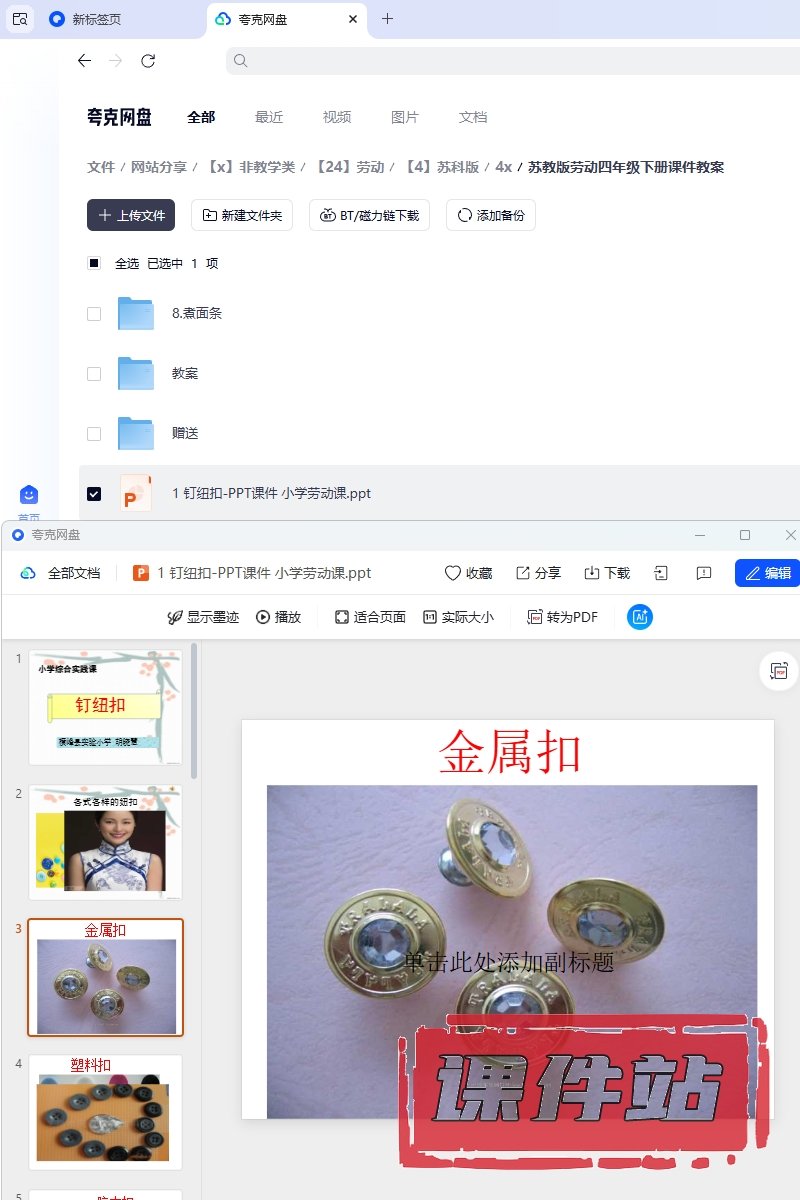Close the preview window
800x1200 pixels.
click(x=791, y=535)
